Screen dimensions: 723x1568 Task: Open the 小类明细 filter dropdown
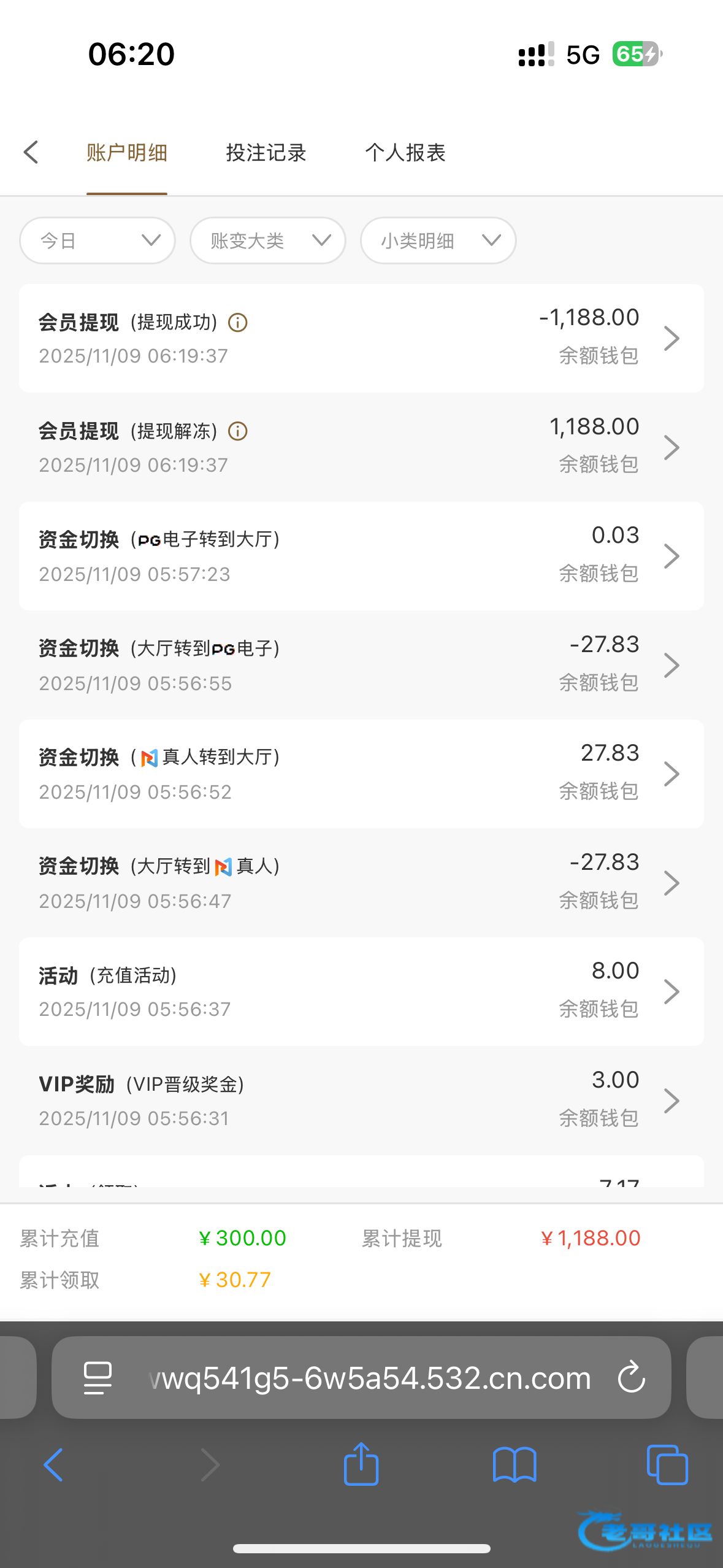(438, 240)
